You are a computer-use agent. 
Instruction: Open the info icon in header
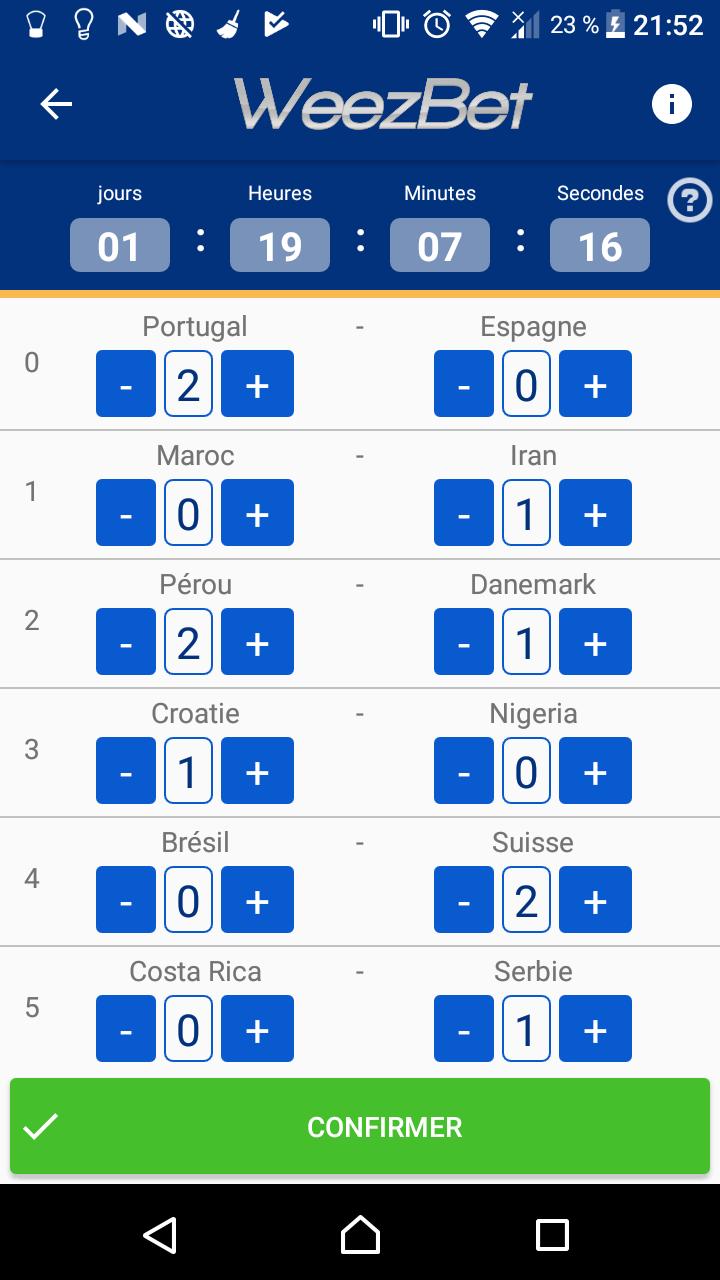(x=671, y=104)
